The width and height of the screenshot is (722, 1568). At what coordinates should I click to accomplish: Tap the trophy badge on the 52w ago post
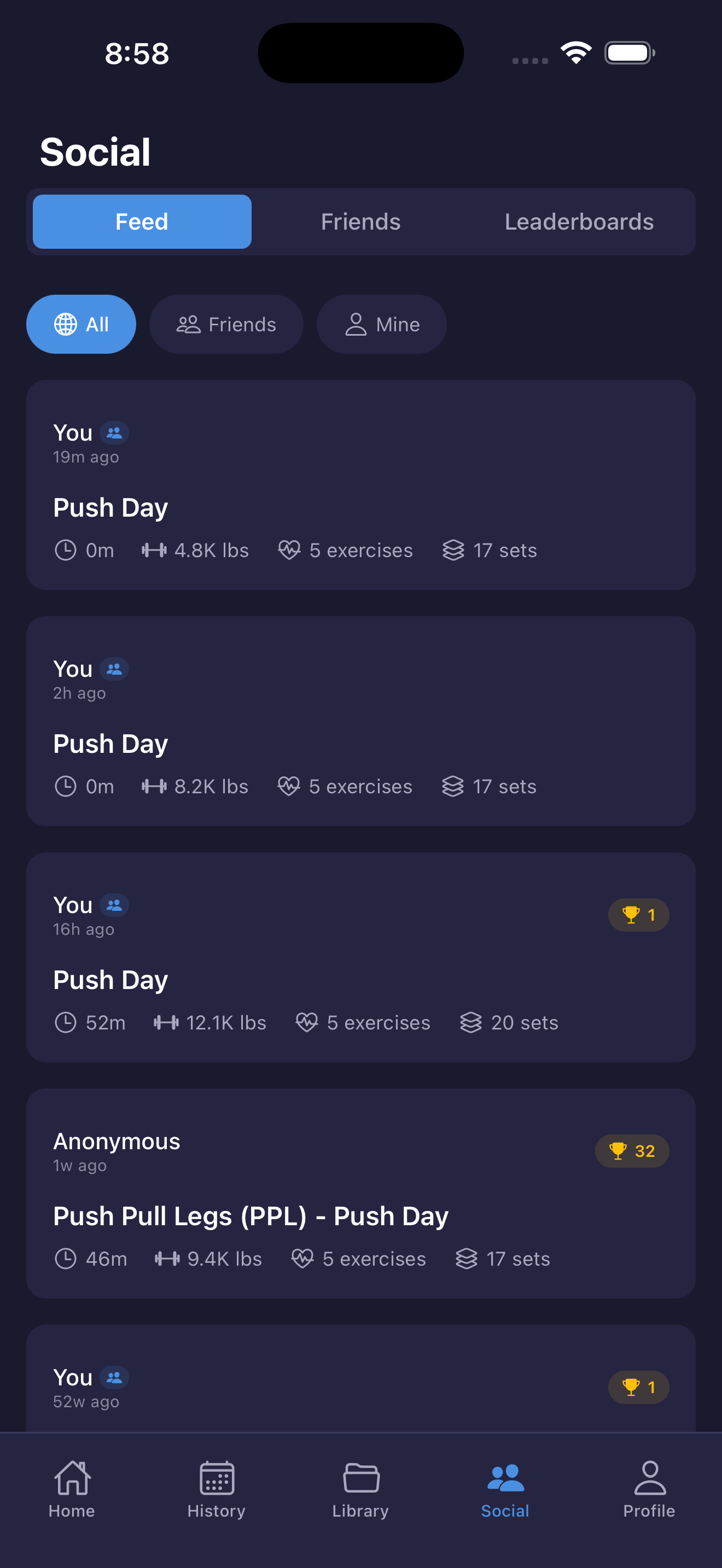[x=638, y=1386]
